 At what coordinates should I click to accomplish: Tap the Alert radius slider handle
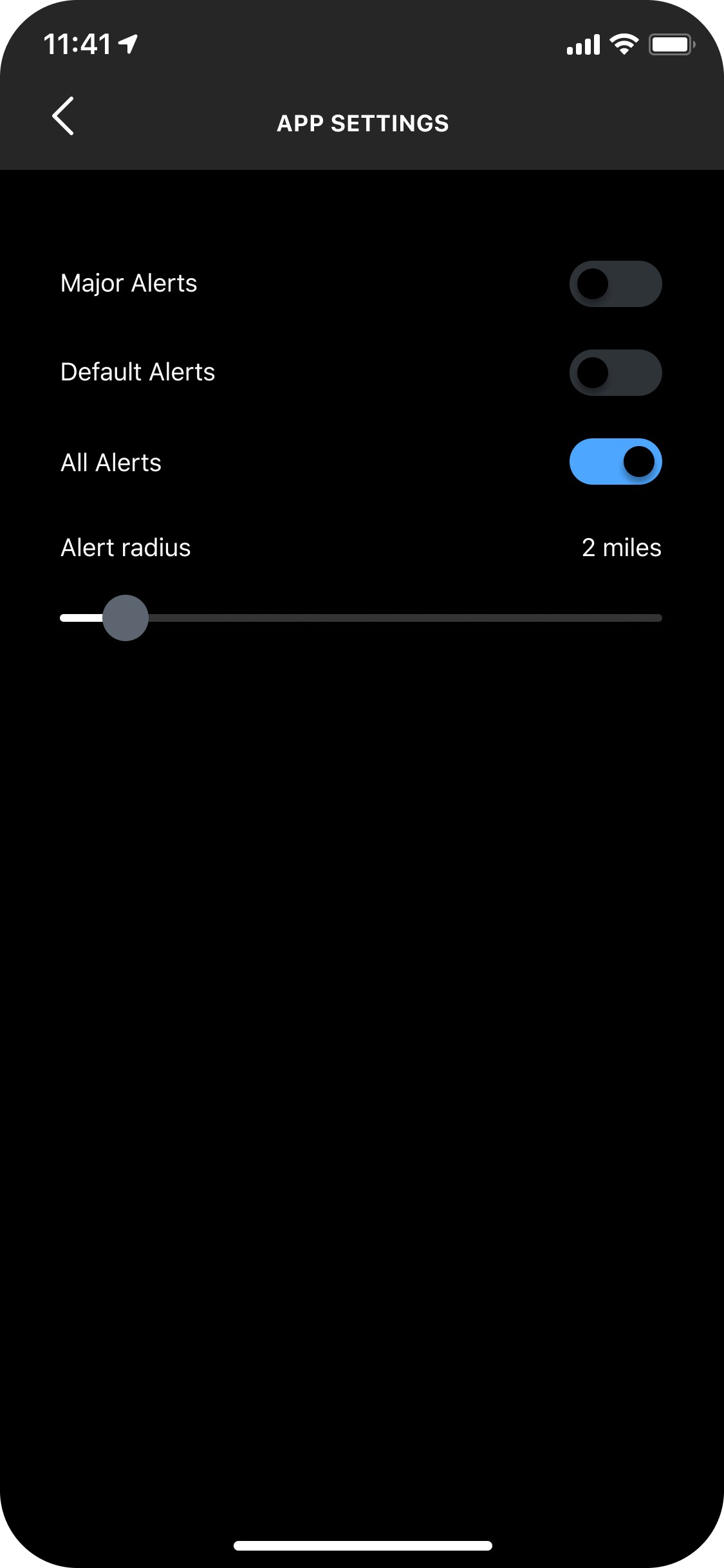(125, 618)
